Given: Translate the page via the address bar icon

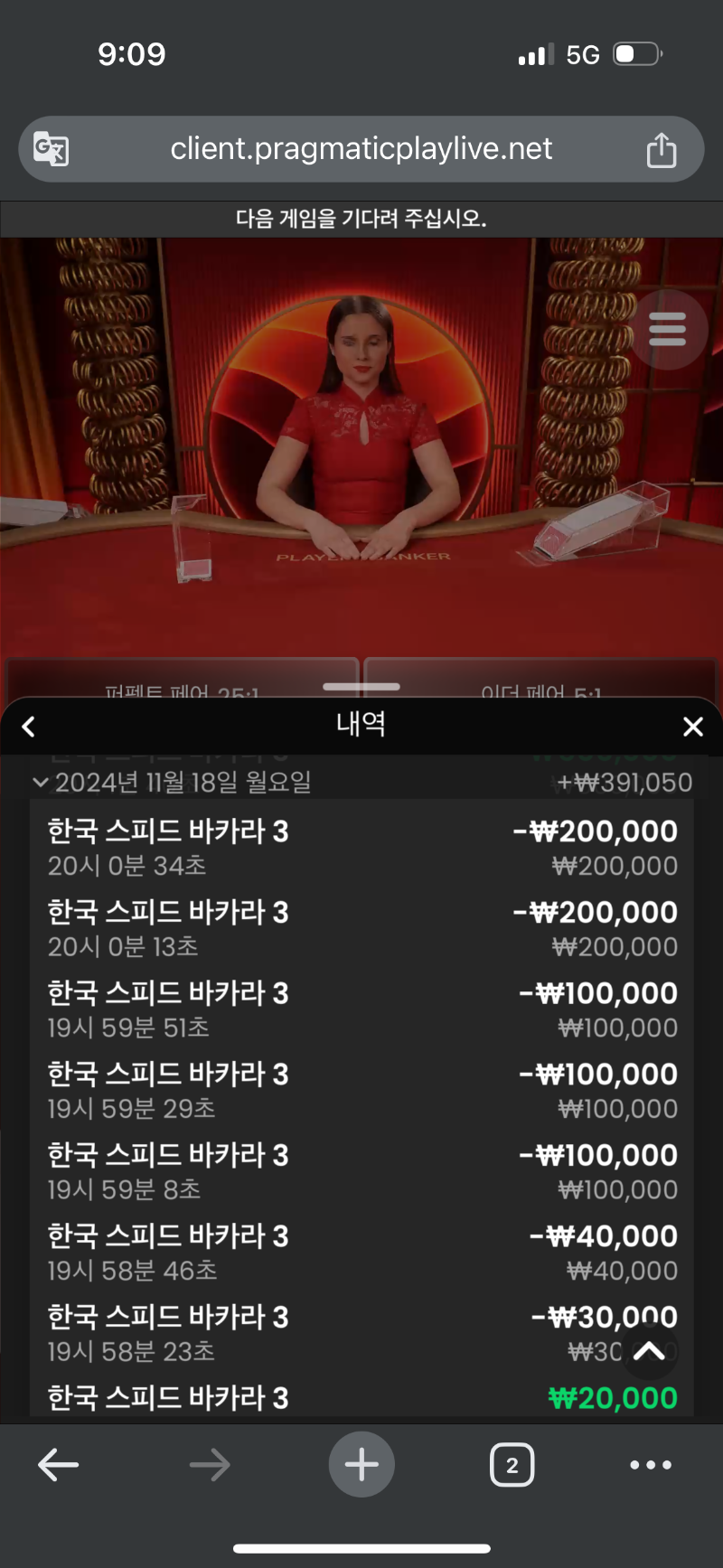Looking at the screenshot, I should tap(52, 149).
